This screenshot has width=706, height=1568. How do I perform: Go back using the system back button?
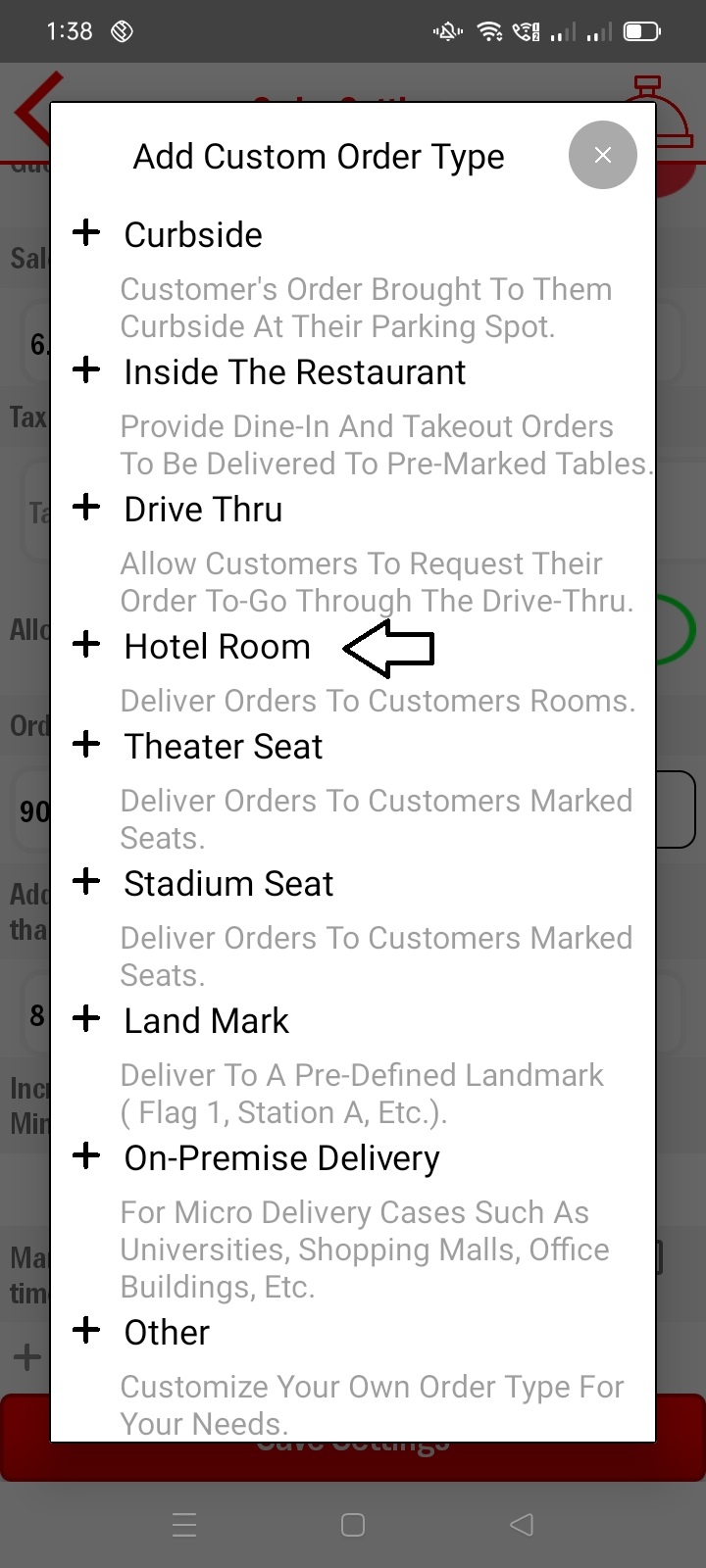tap(522, 1525)
